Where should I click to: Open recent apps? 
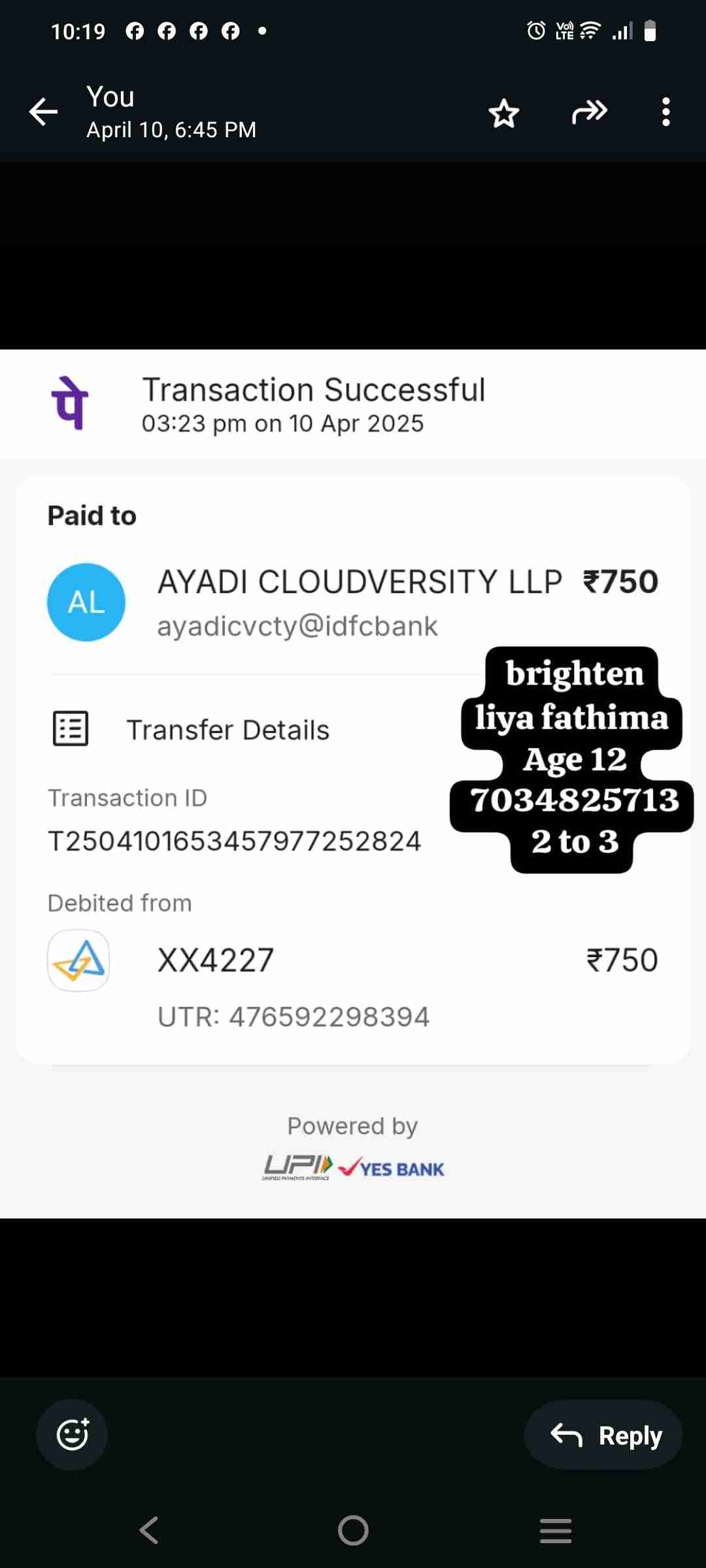pyautogui.click(x=556, y=1530)
